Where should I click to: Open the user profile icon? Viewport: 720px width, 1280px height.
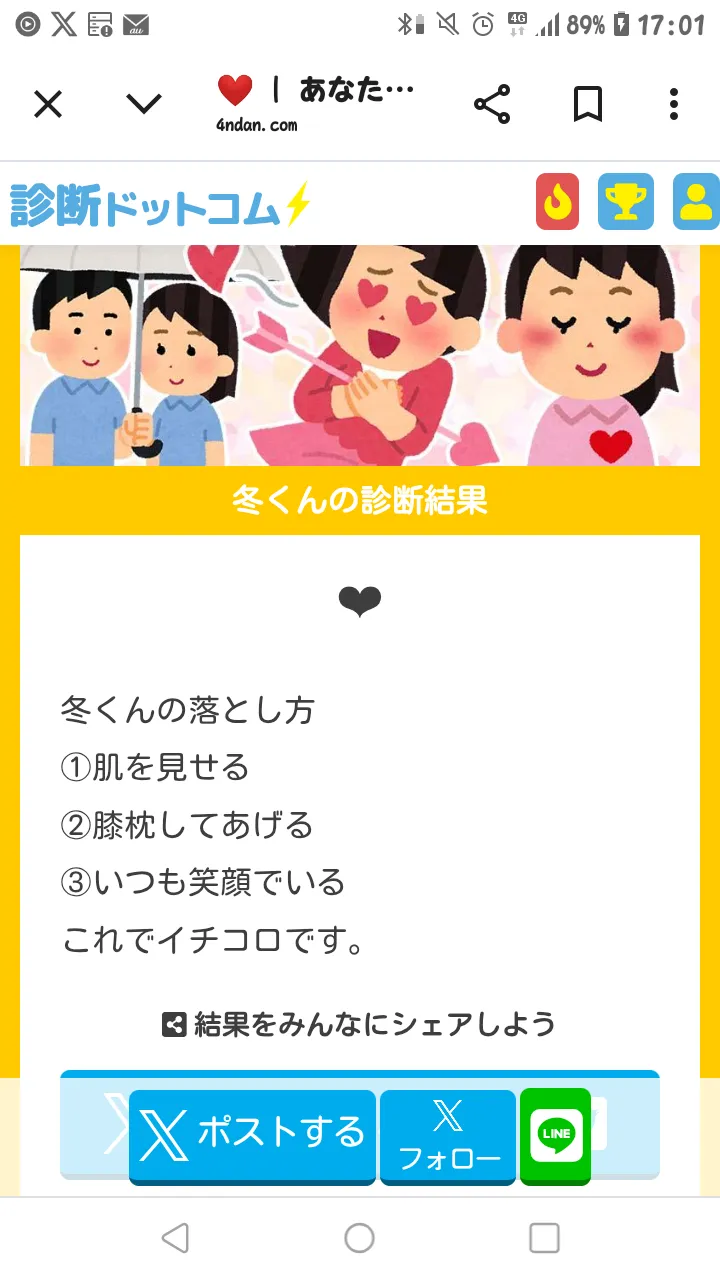[x=696, y=202]
